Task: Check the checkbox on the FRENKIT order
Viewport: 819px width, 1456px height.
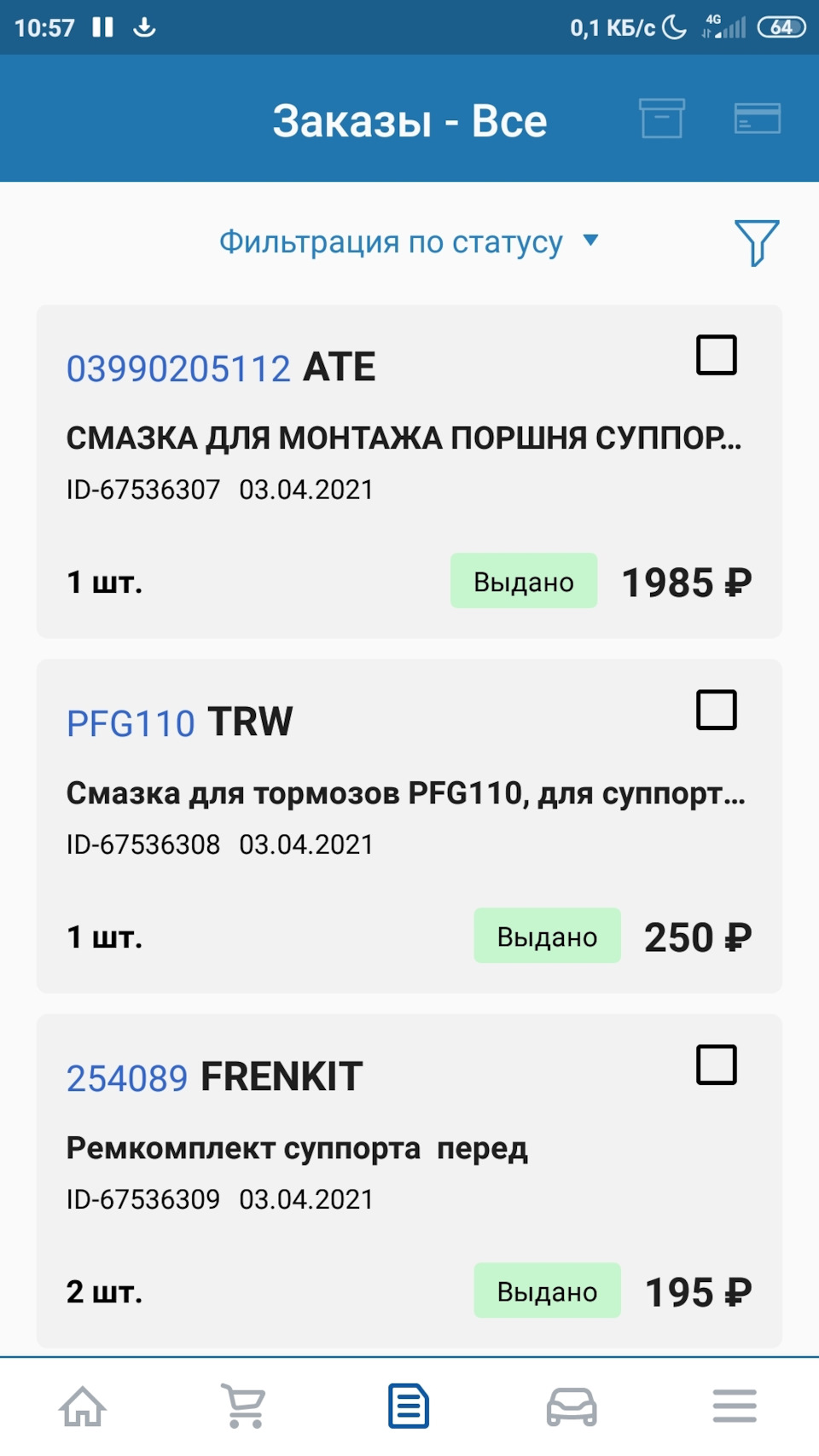Action: (x=716, y=1065)
